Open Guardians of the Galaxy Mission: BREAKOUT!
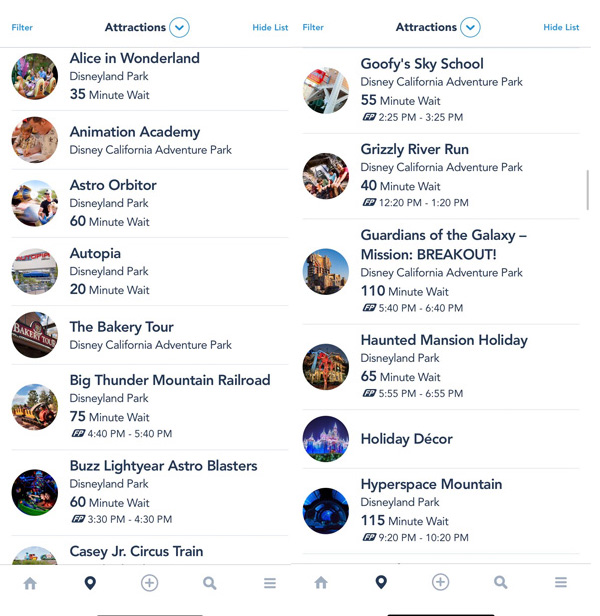The height and width of the screenshot is (616, 600). tap(442, 245)
